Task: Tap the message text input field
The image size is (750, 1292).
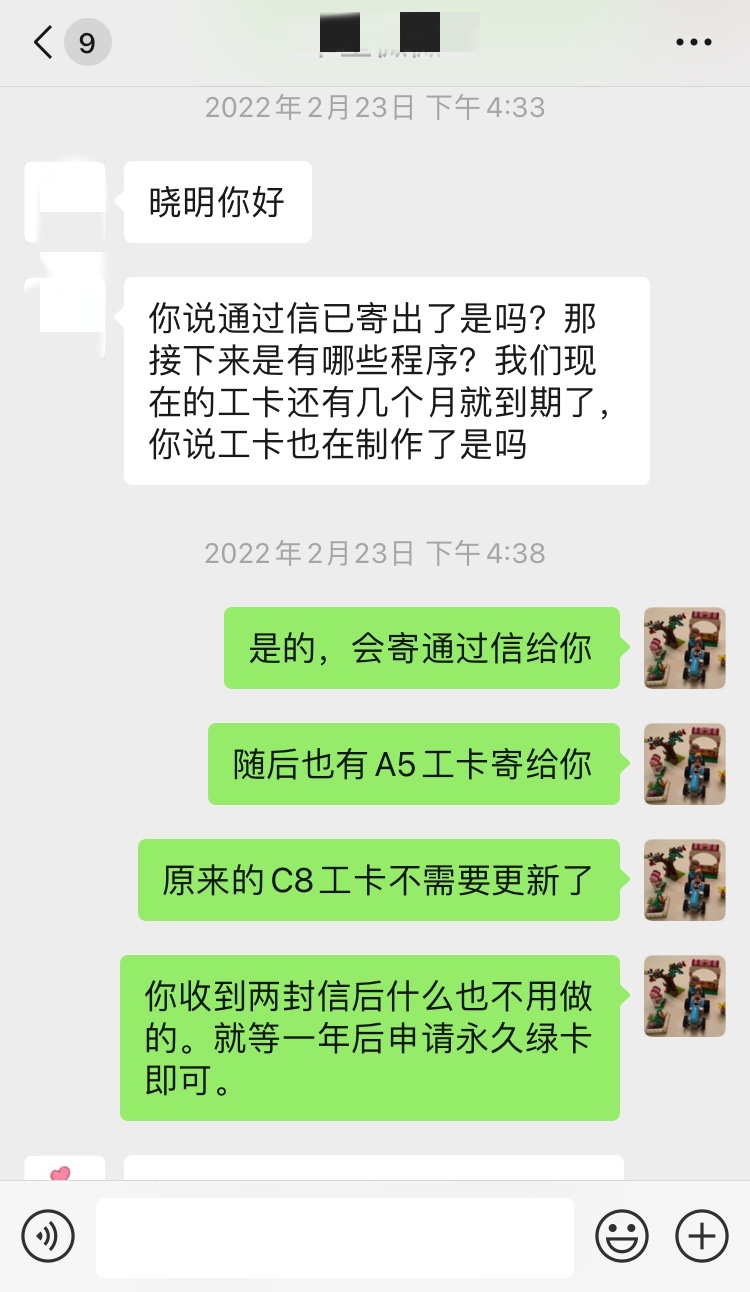Action: coord(335,1237)
